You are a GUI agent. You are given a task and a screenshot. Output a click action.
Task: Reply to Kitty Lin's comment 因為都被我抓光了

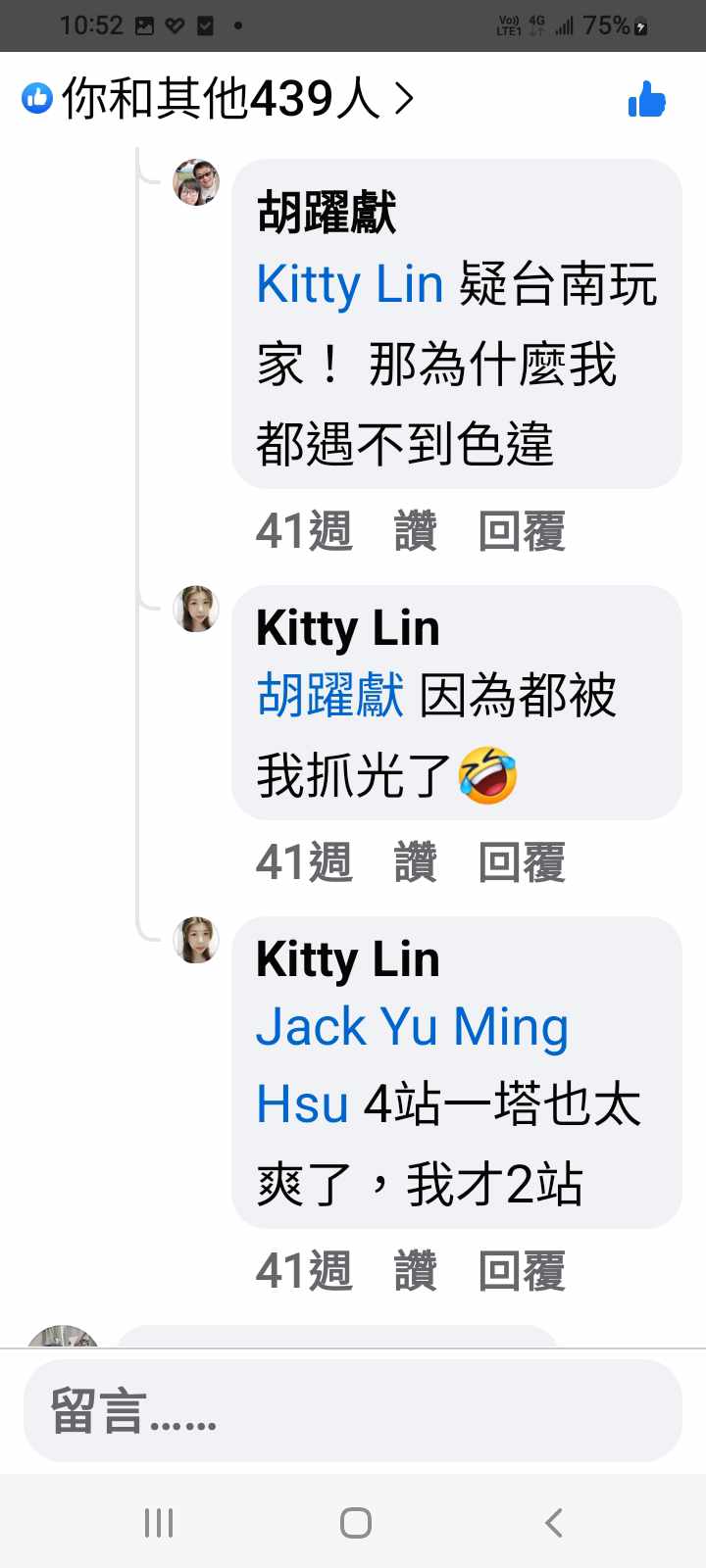click(522, 862)
